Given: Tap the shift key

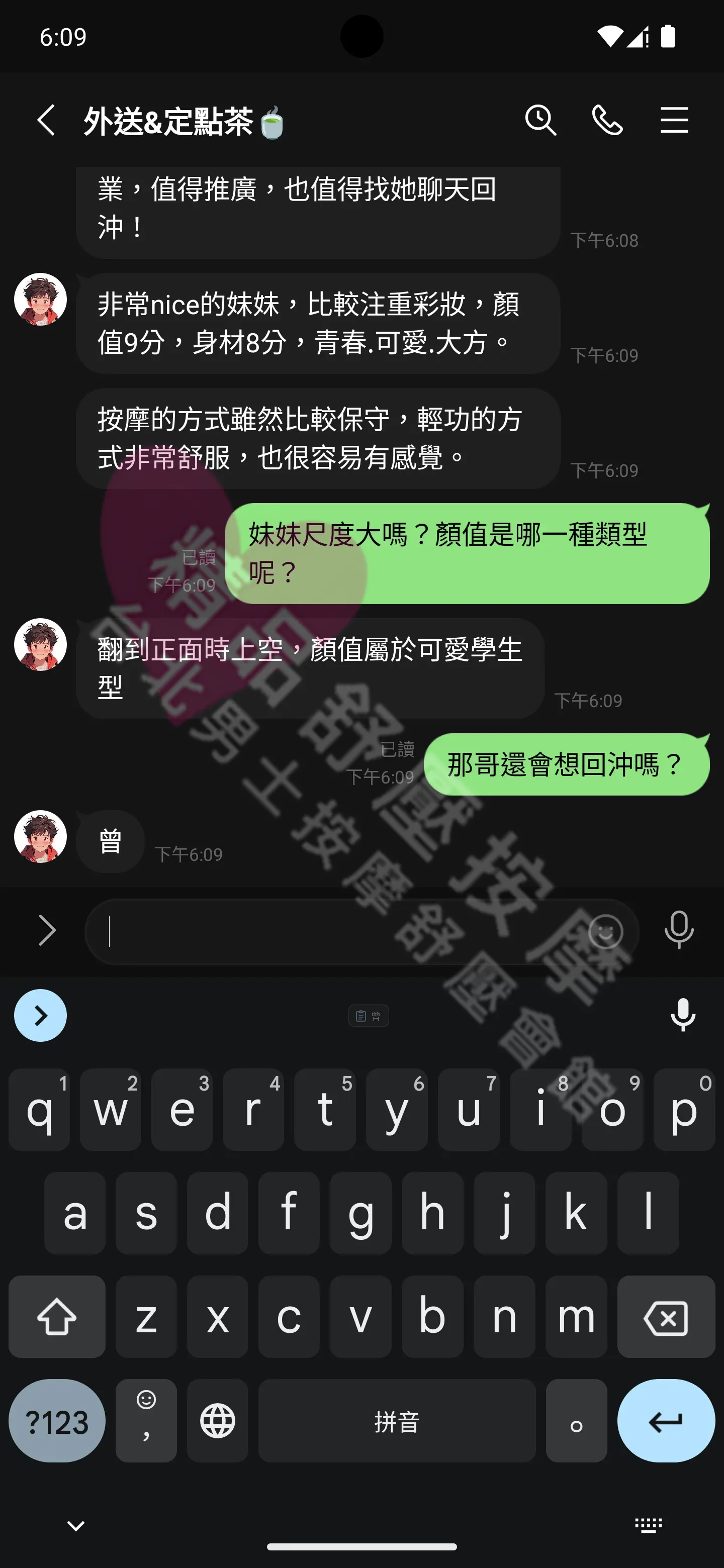Looking at the screenshot, I should coord(57,1317).
